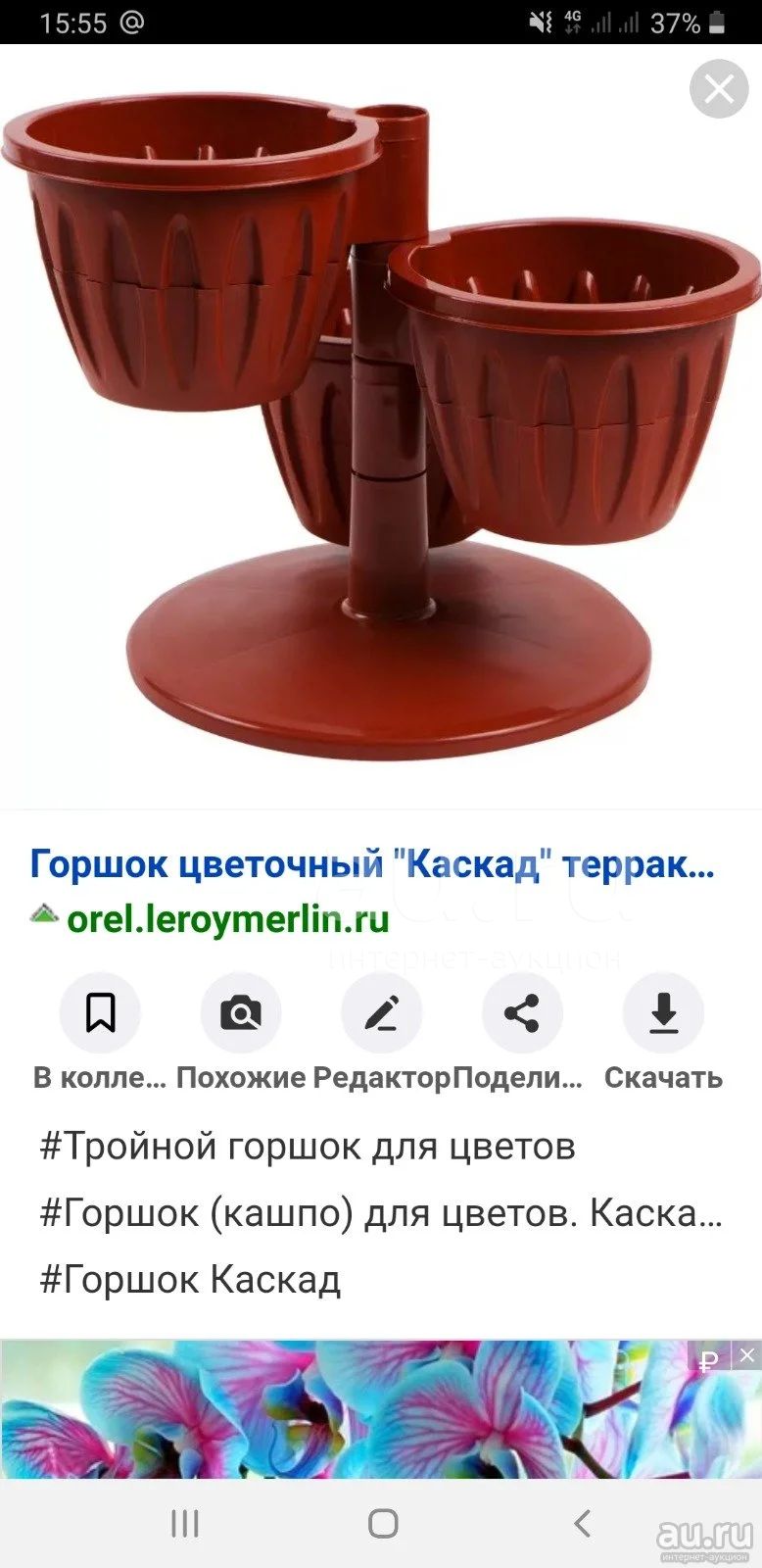Screen dimensions: 762x1568
Task: Open the #Горшок (кашпо) для цветов tag
Action: tap(380, 1213)
